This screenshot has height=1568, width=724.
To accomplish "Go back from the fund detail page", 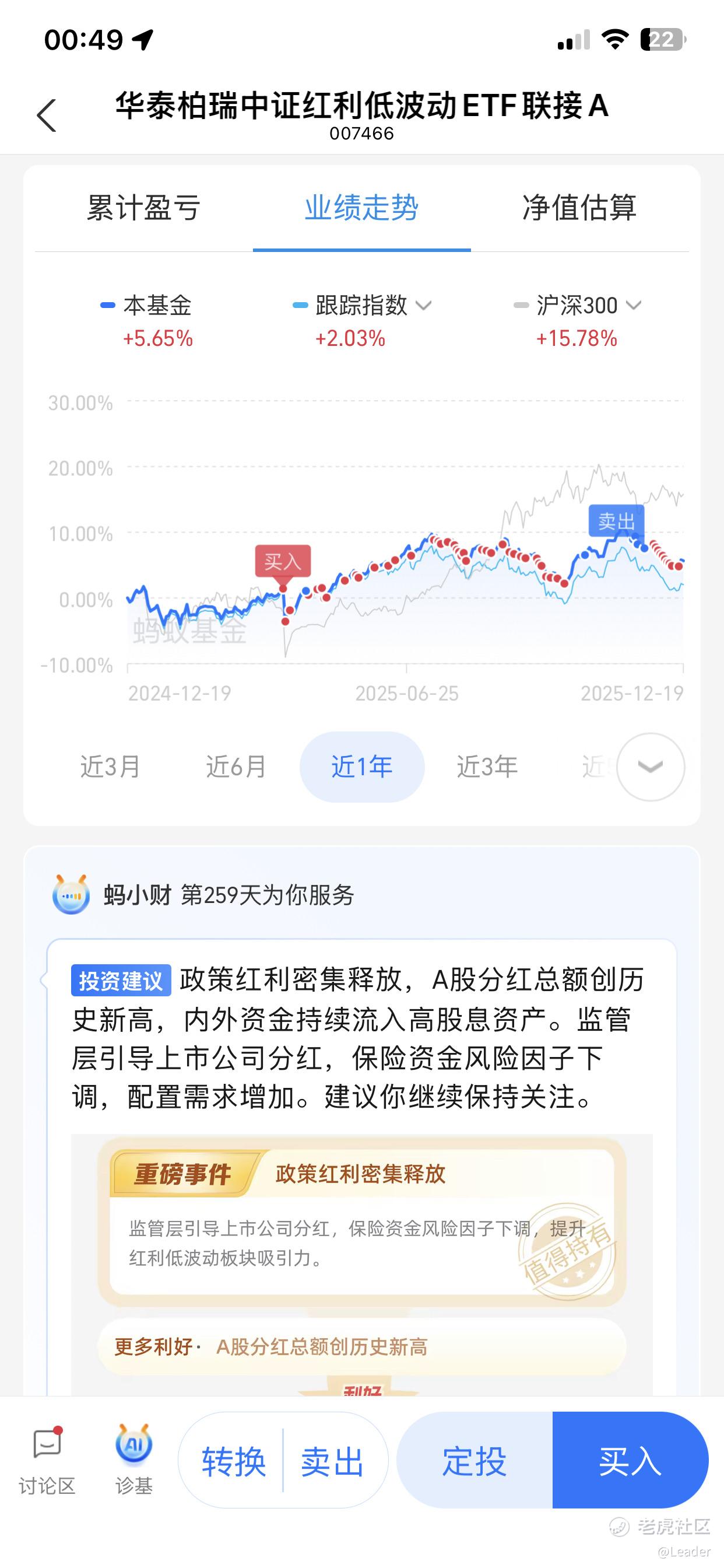I will (x=47, y=115).
